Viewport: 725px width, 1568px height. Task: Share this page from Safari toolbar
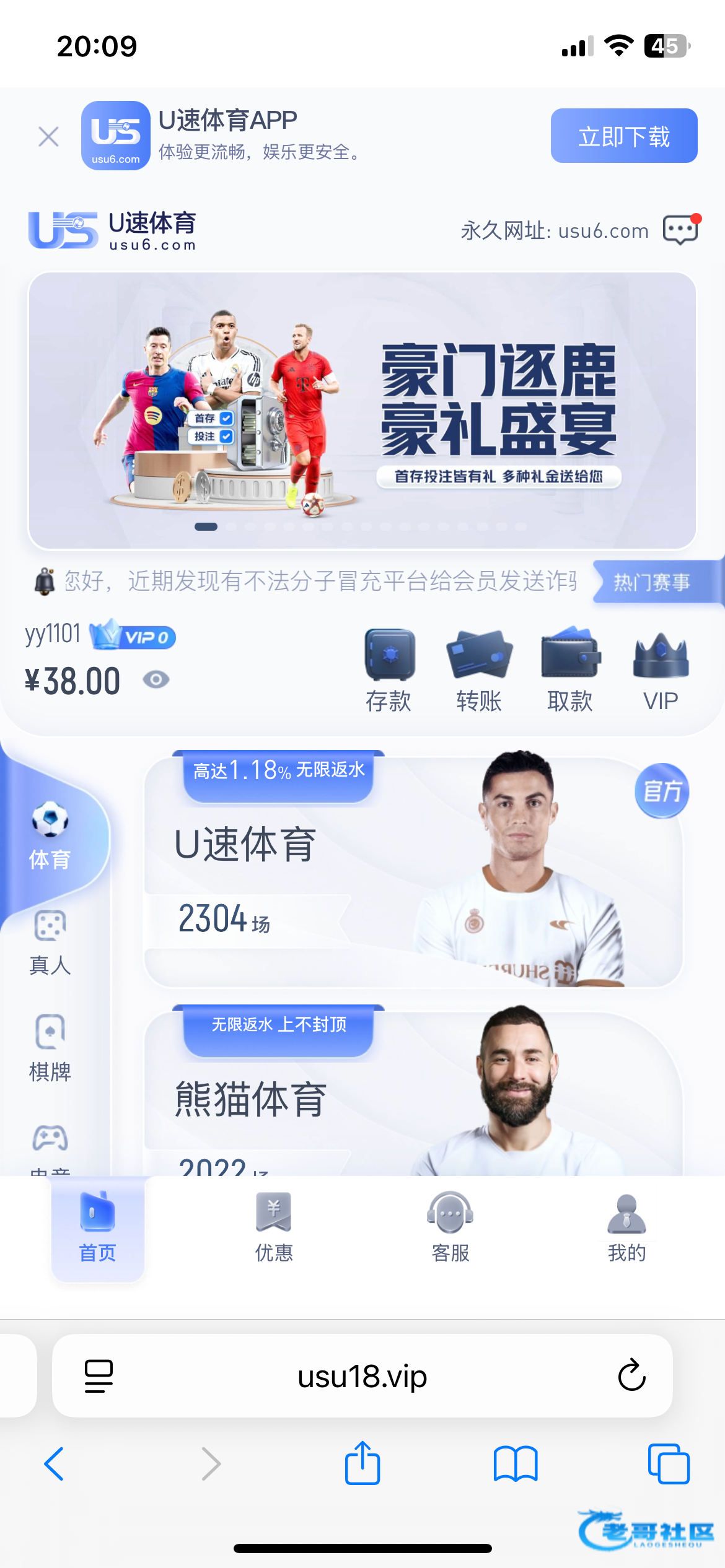tap(362, 1463)
